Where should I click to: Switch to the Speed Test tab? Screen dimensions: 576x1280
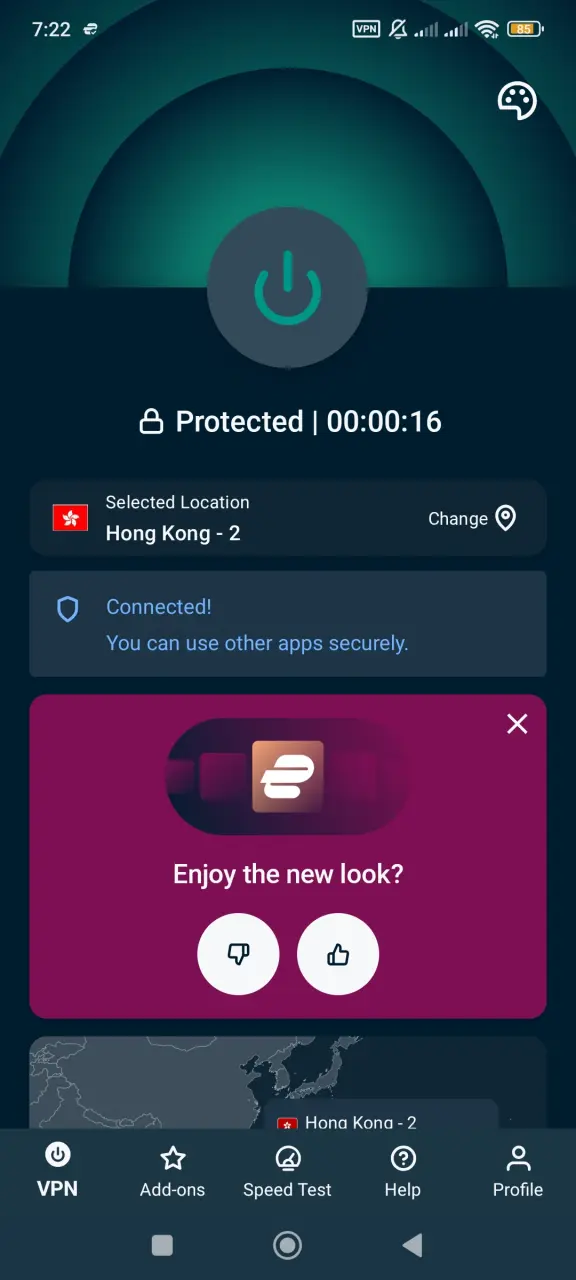[x=287, y=1171]
